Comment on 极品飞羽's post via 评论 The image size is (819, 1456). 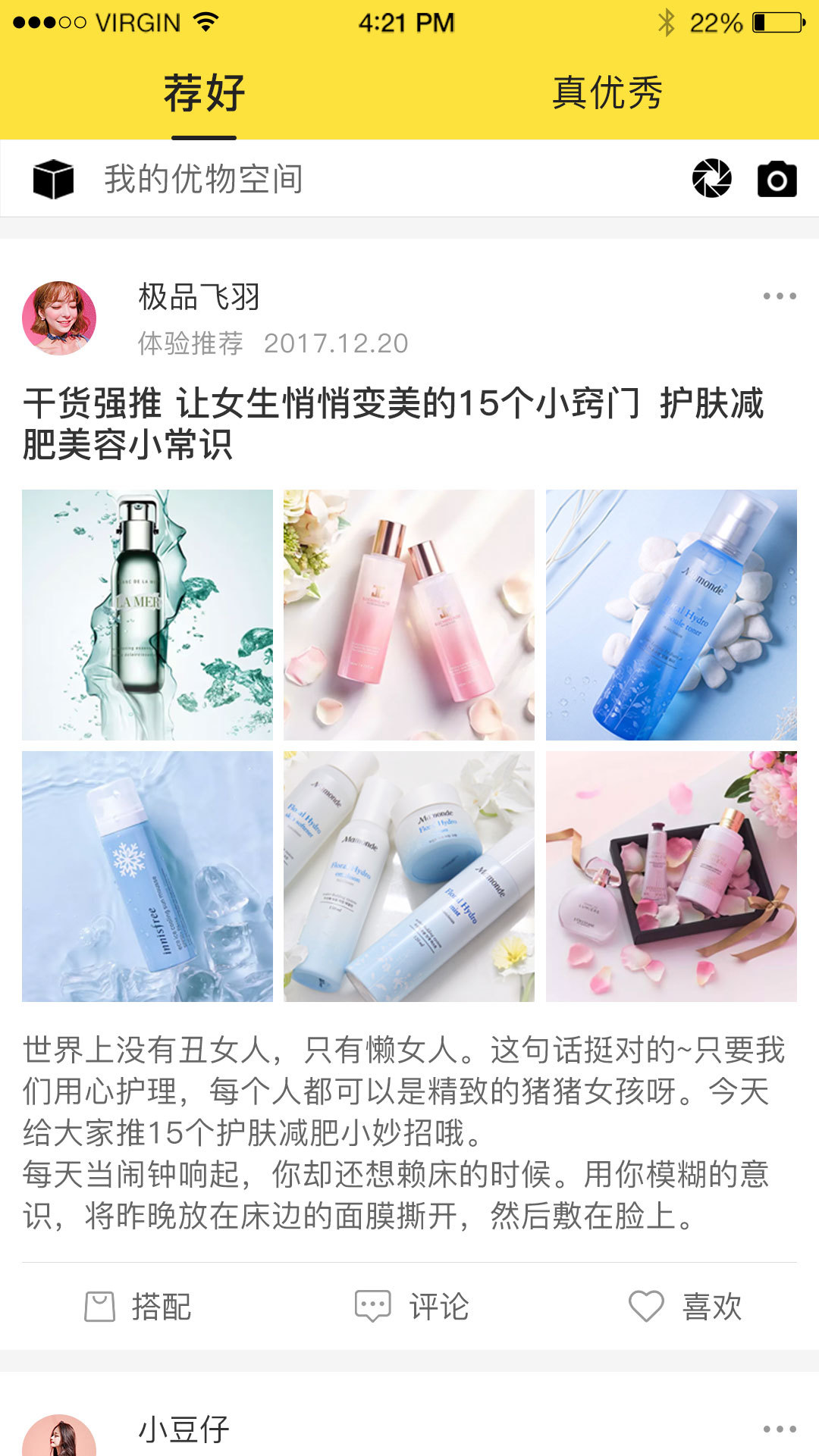413,1307
